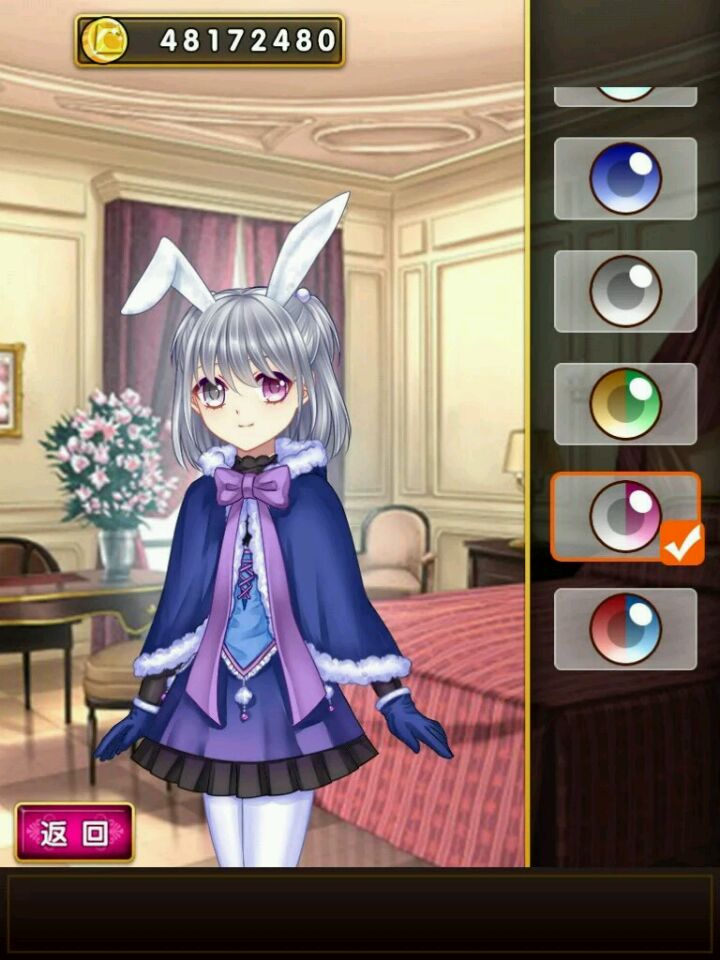
Task: Select the pink and gray eye option
Action: 625,516
